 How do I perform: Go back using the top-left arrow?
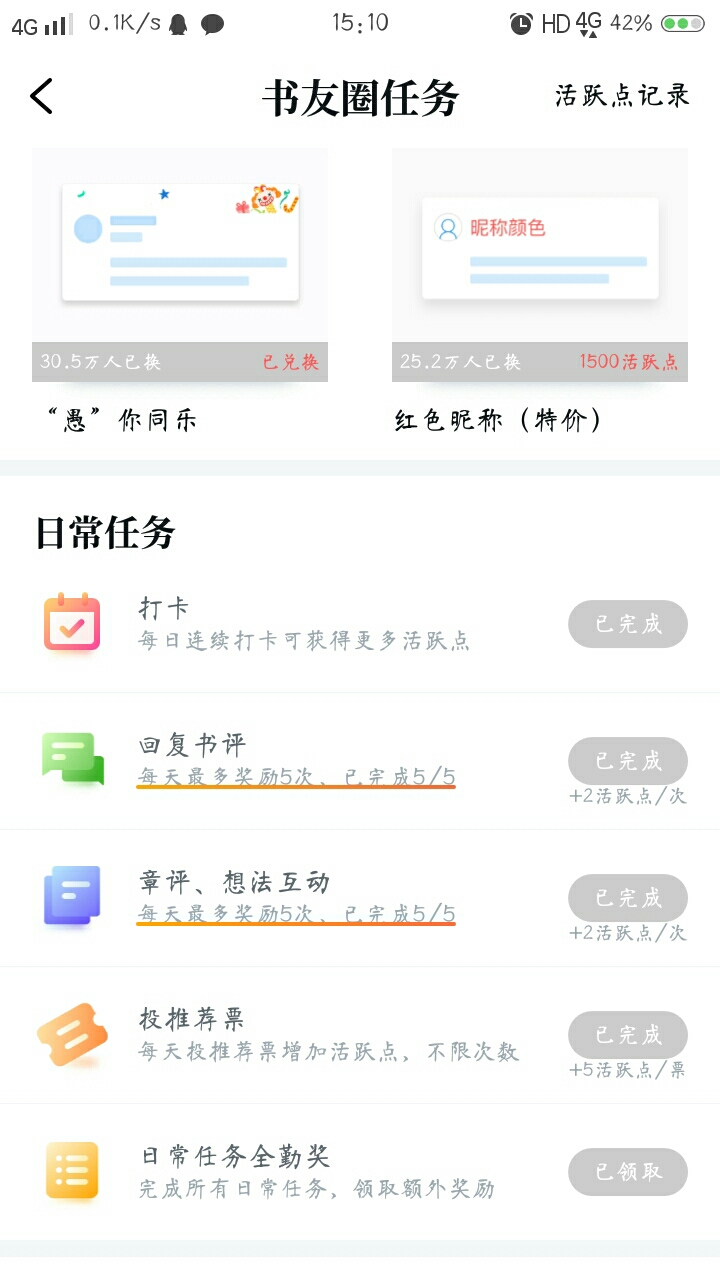coord(41,97)
